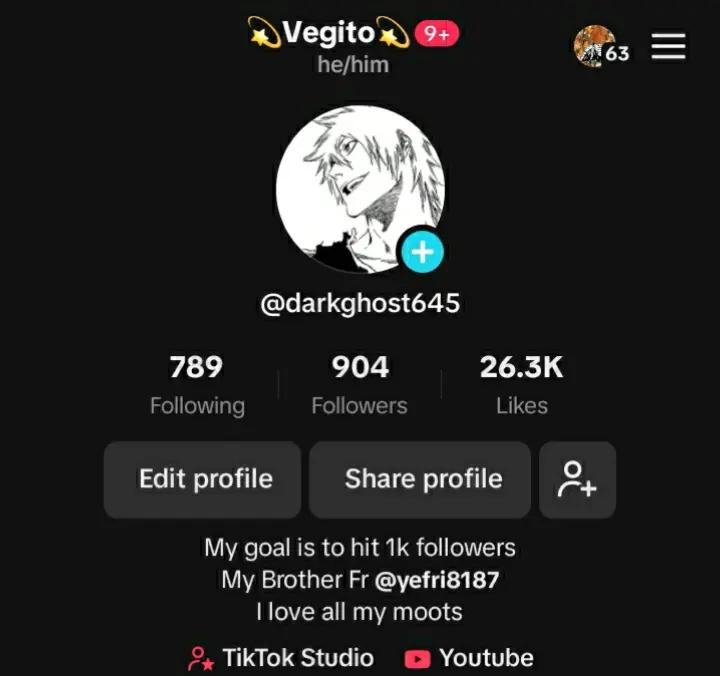Tap the blue plus on the profile photo
Viewport: 720px width, 676px height.
coord(422,252)
